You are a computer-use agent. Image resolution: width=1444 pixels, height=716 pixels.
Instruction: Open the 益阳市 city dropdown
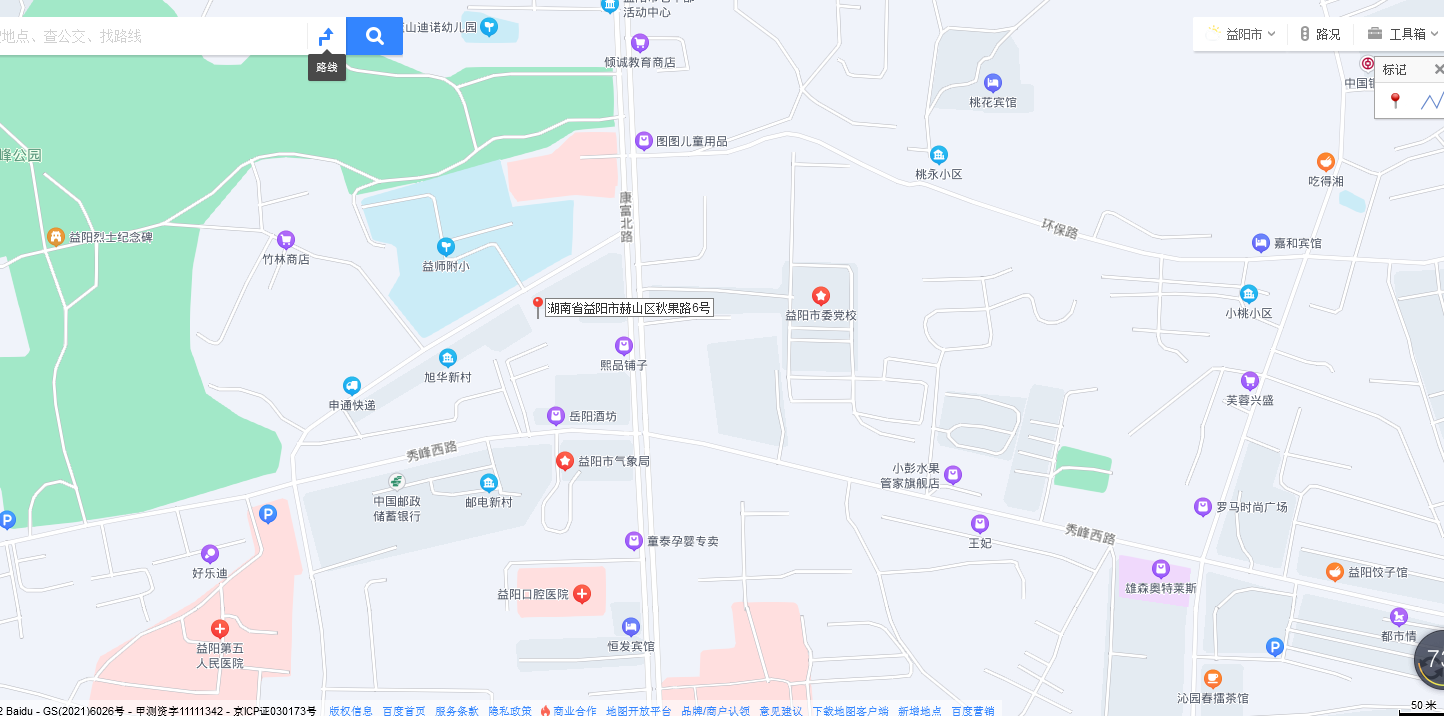click(x=1241, y=34)
